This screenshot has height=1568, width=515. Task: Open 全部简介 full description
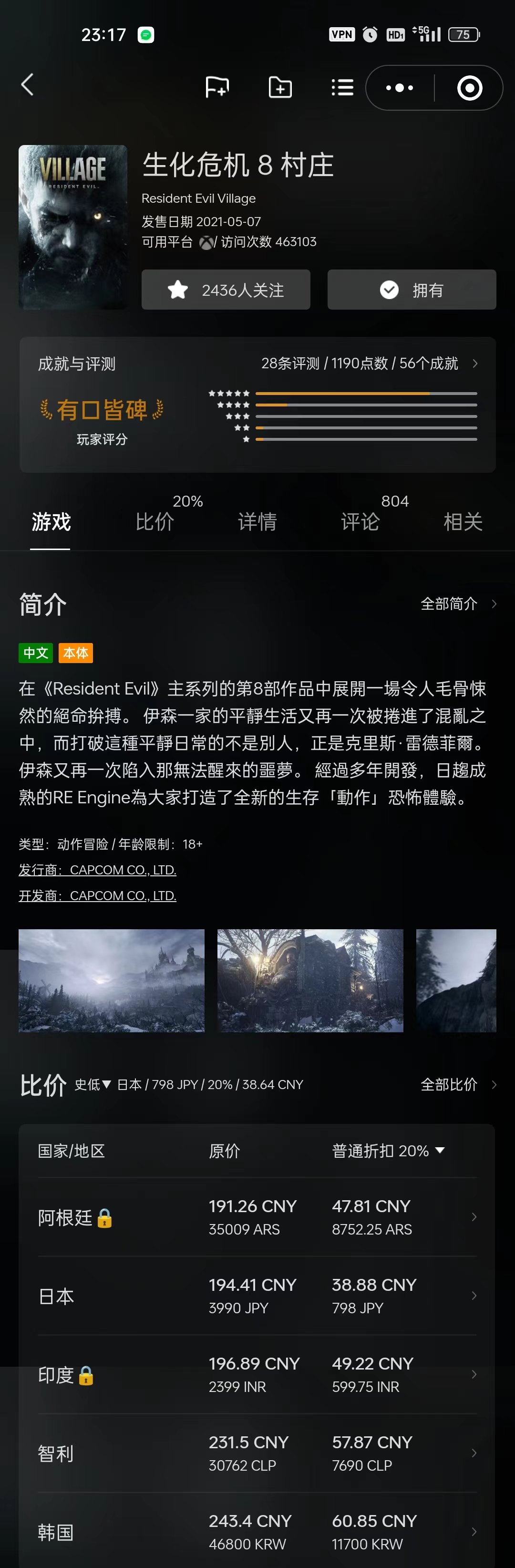(x=458, y=604)
